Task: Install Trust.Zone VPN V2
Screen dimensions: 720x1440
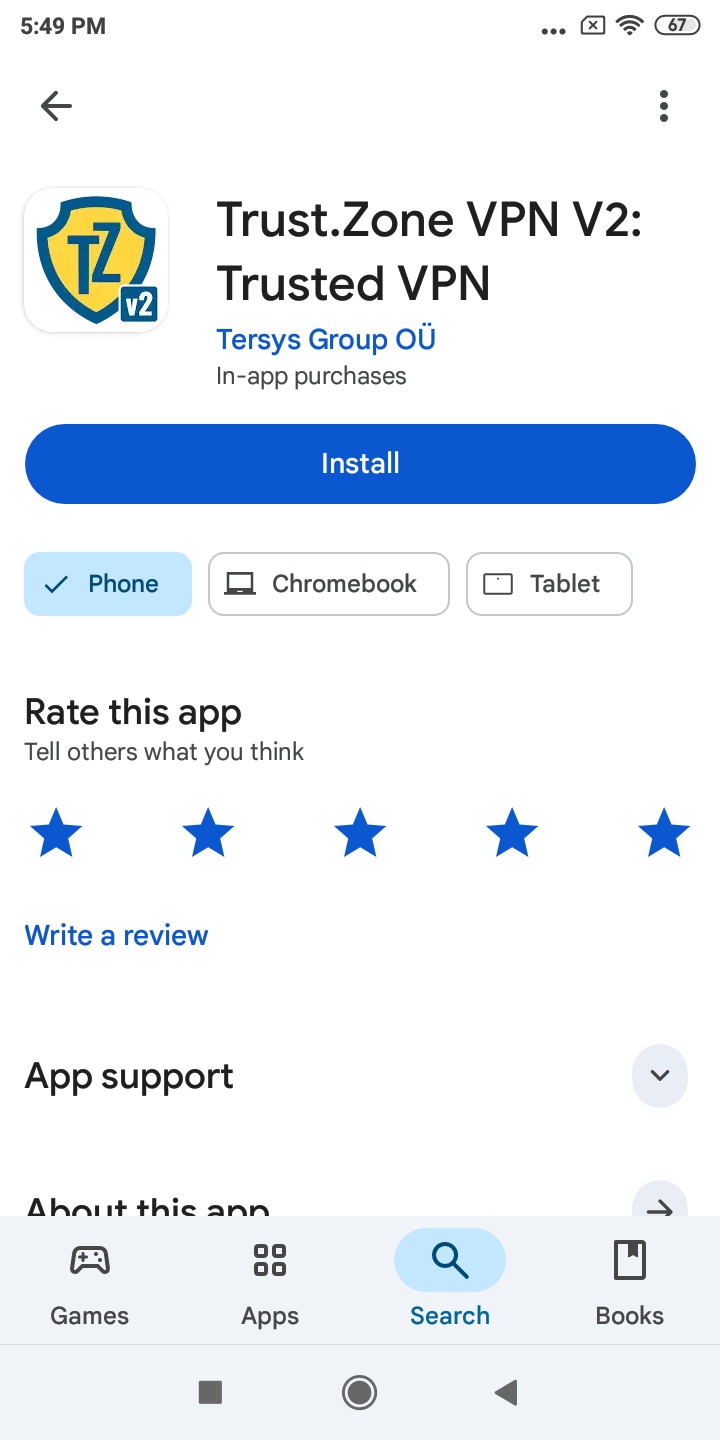Action: pyautogui.click(x=360, y=464)
